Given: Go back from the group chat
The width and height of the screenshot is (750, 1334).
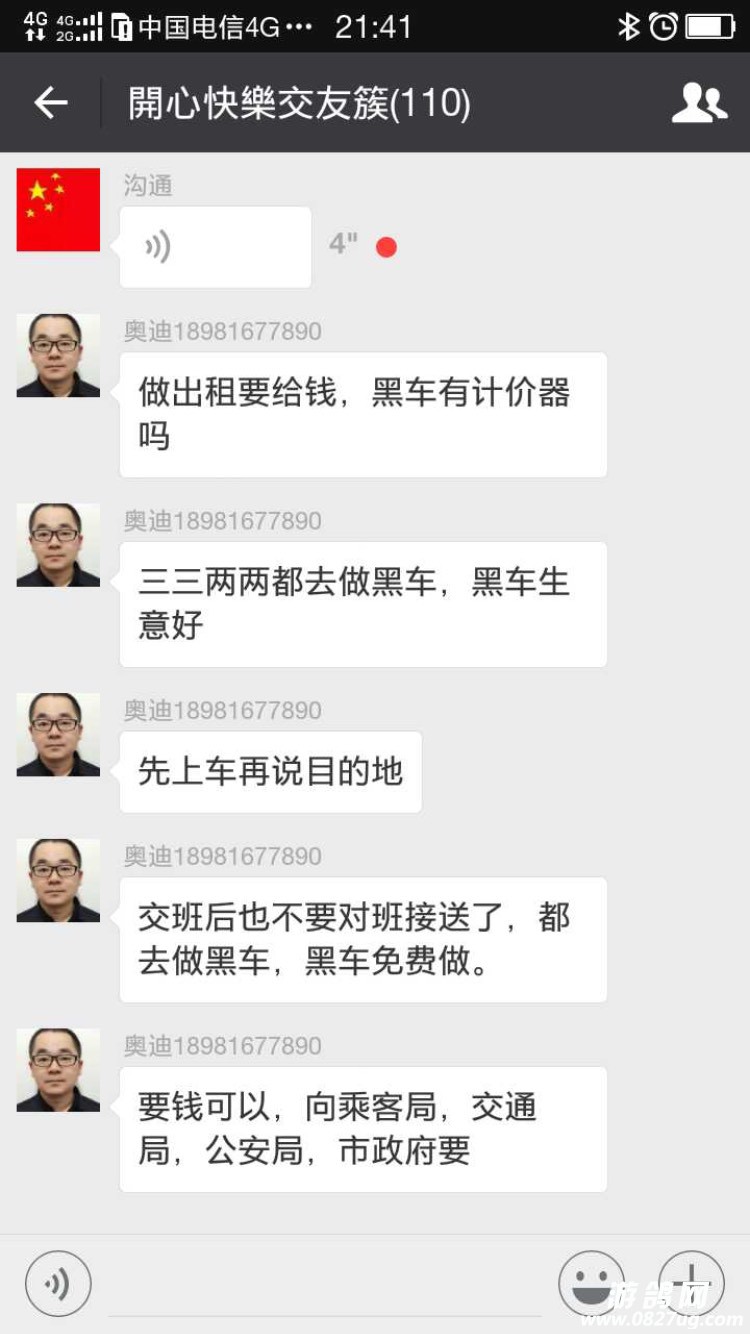Looking at the screenshot, I should tap(50, 102).
